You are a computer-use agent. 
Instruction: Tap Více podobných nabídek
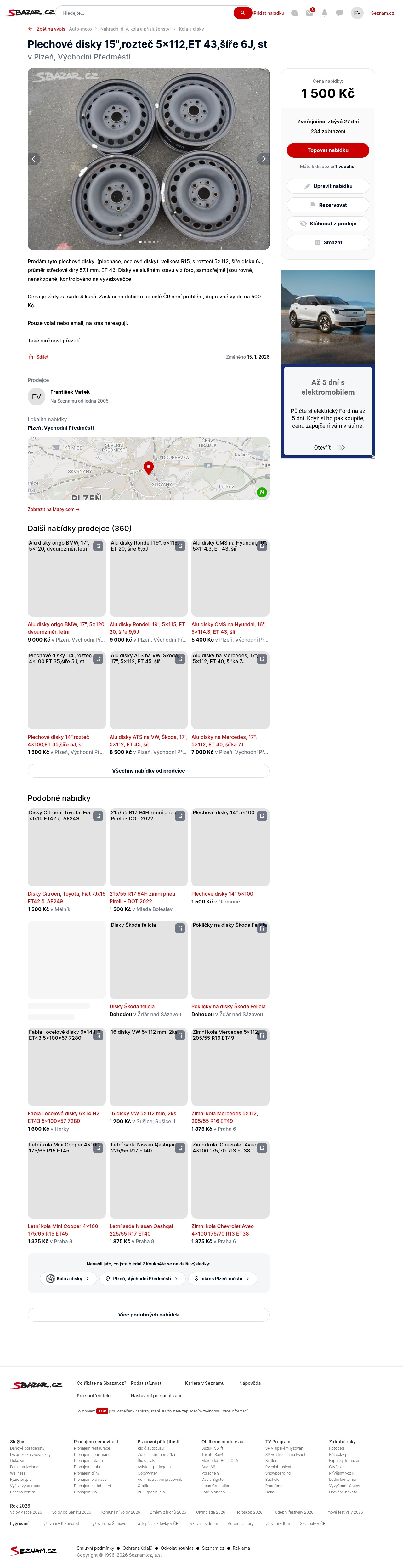click(148, 1315)
